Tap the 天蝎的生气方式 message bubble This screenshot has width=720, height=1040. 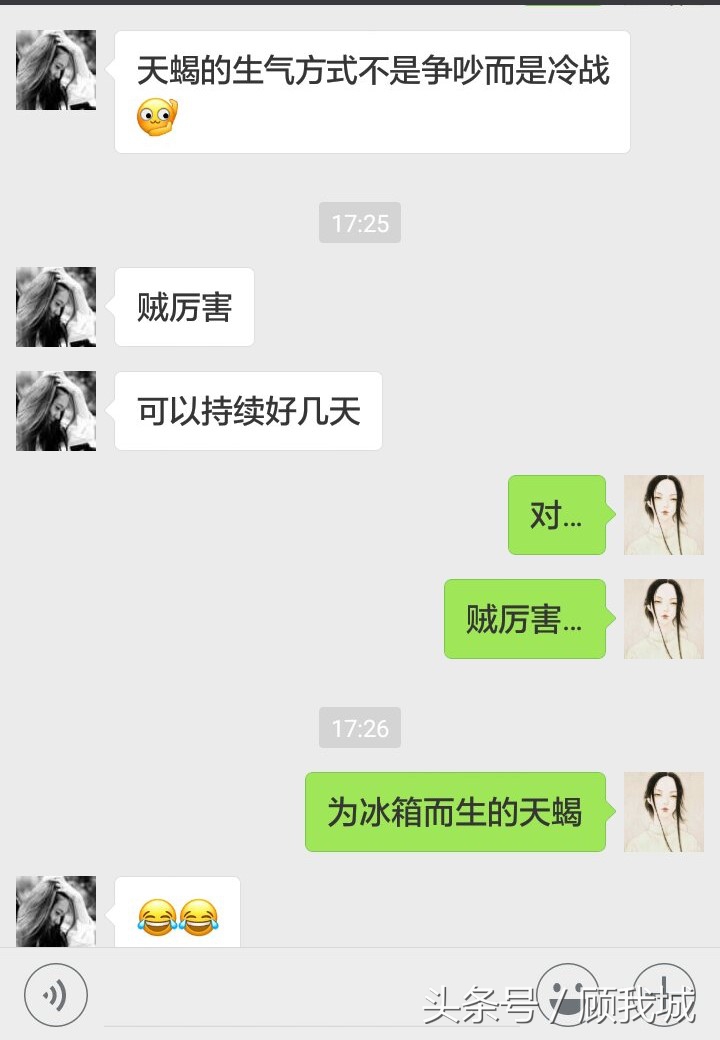[x=373, y=90]
